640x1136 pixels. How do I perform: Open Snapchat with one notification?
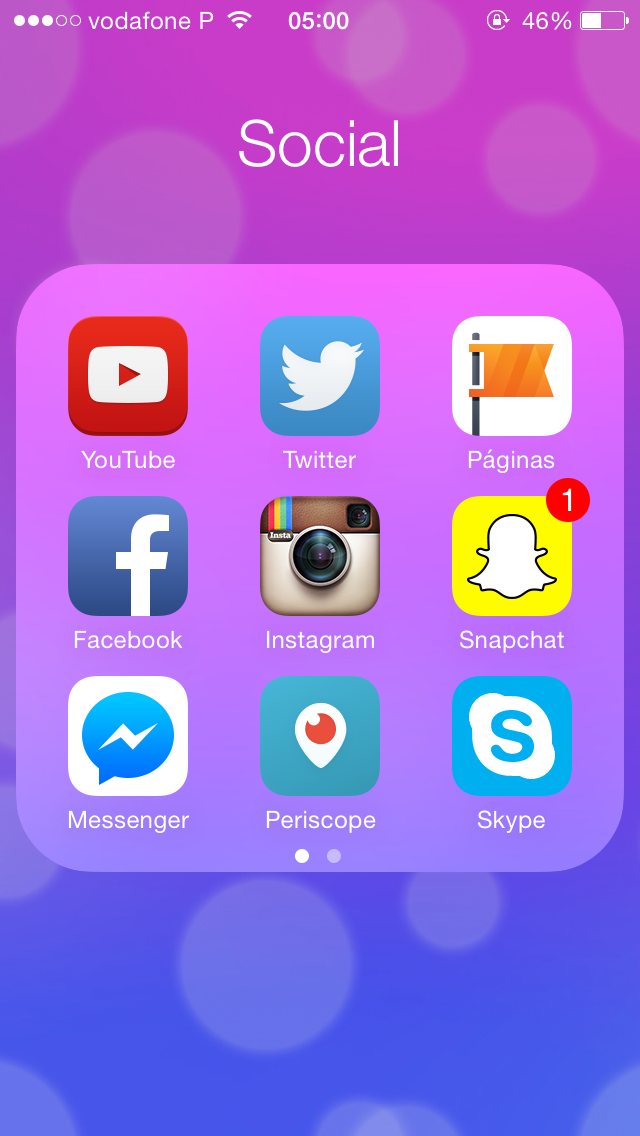pos(512,556)
